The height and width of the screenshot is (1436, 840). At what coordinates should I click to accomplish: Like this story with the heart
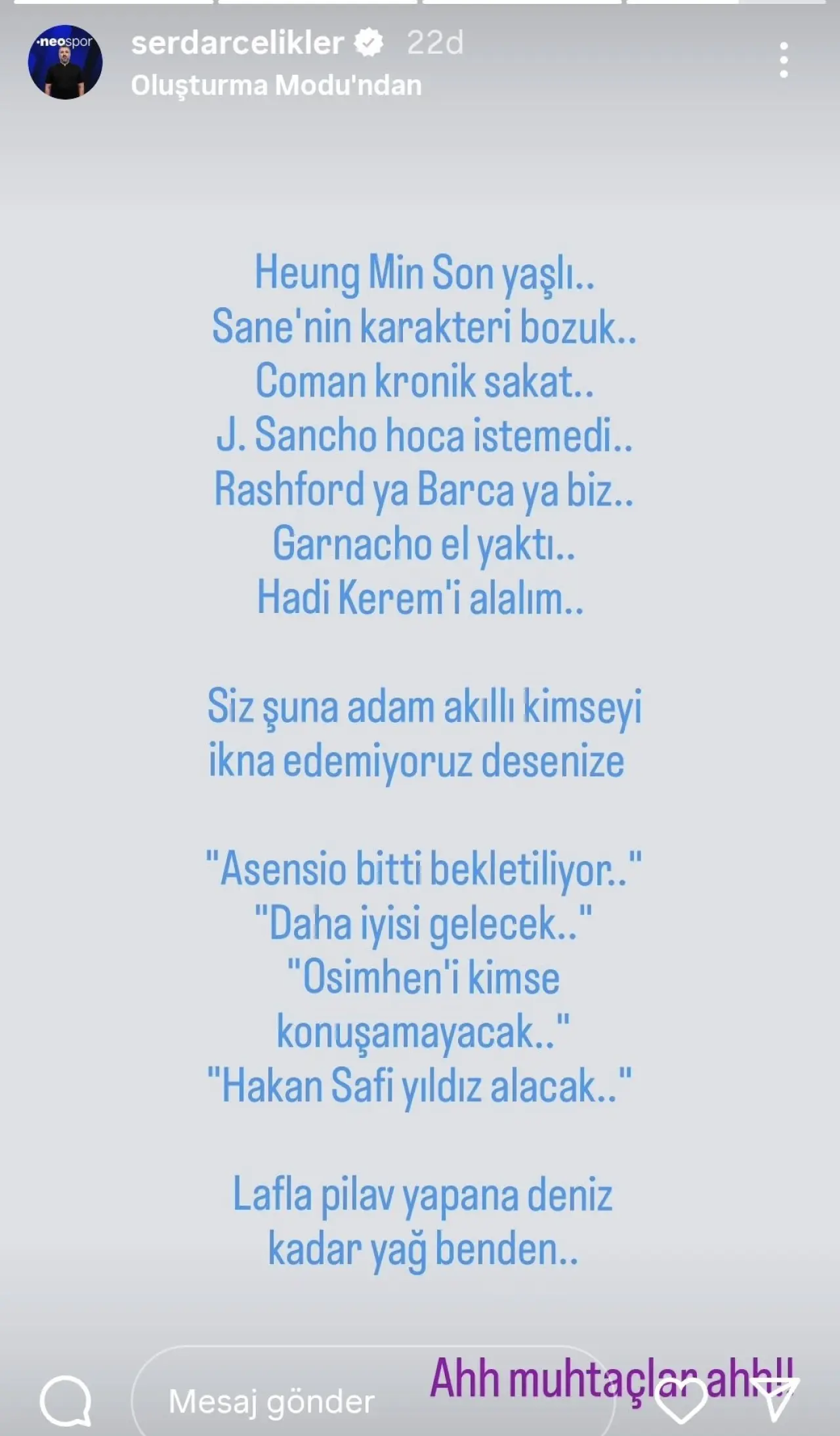click(x=681, y=1400)
